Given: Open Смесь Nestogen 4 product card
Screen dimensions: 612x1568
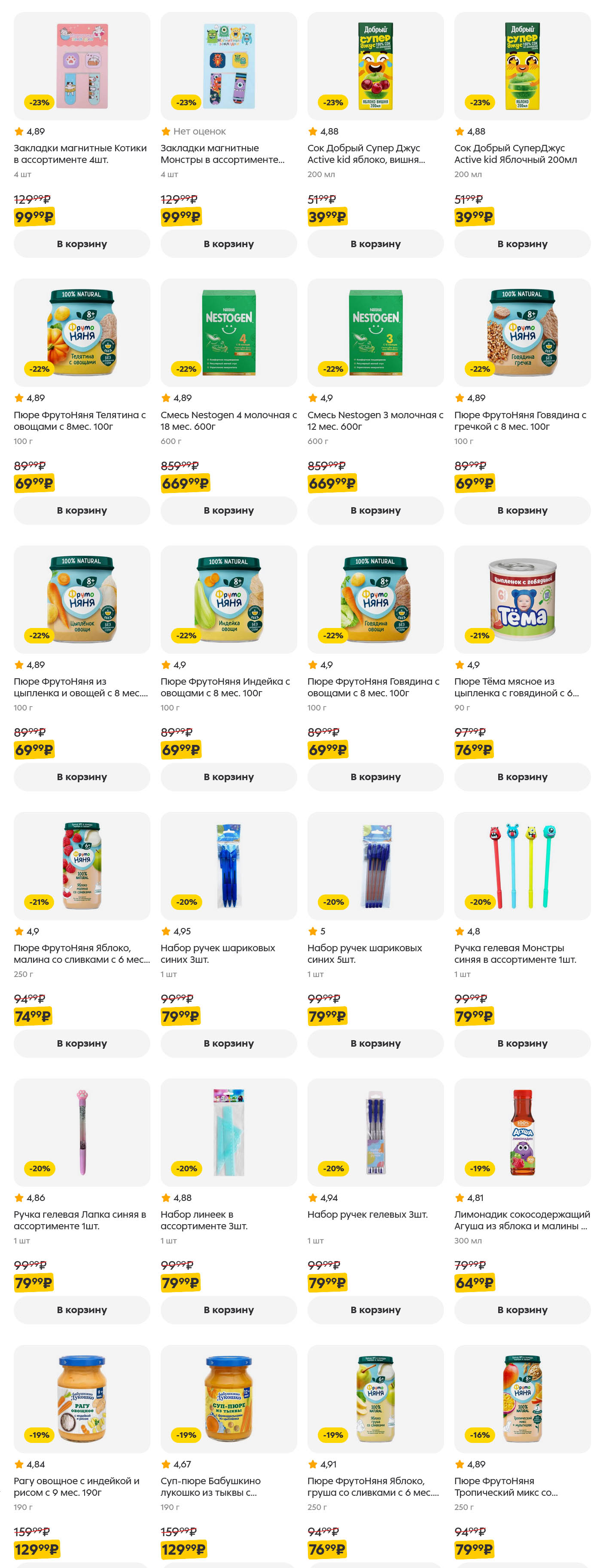Looking at the screenshot, I should (x=228, y=420).
